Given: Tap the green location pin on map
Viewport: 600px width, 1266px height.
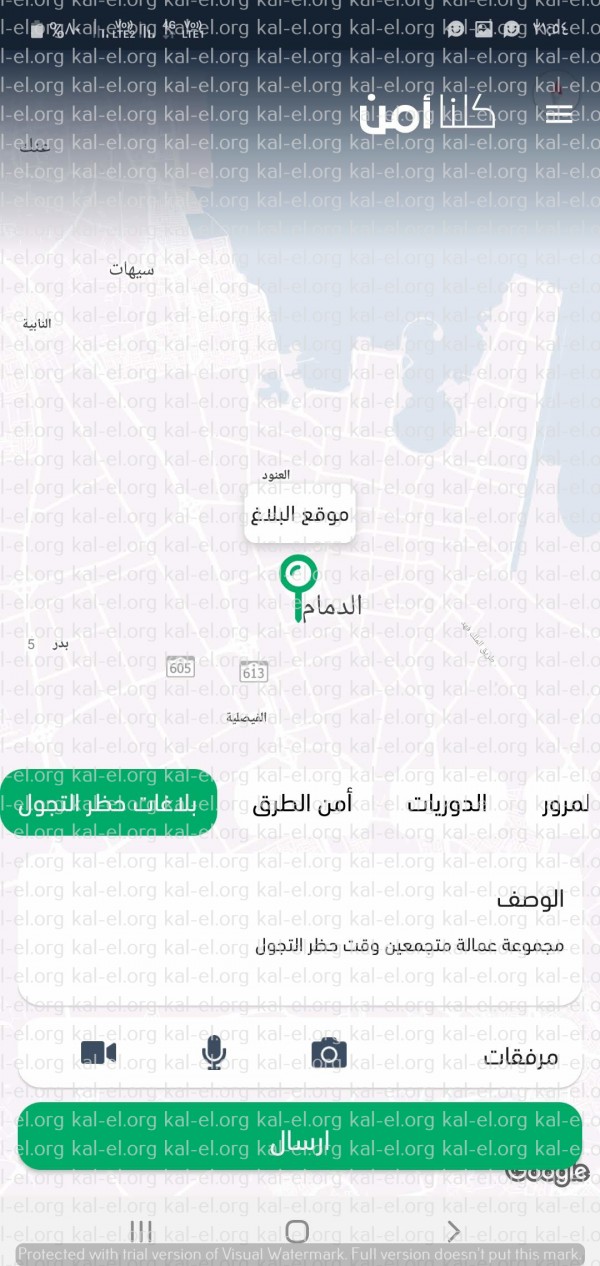Looking at the screenshot, I should 298,582.
